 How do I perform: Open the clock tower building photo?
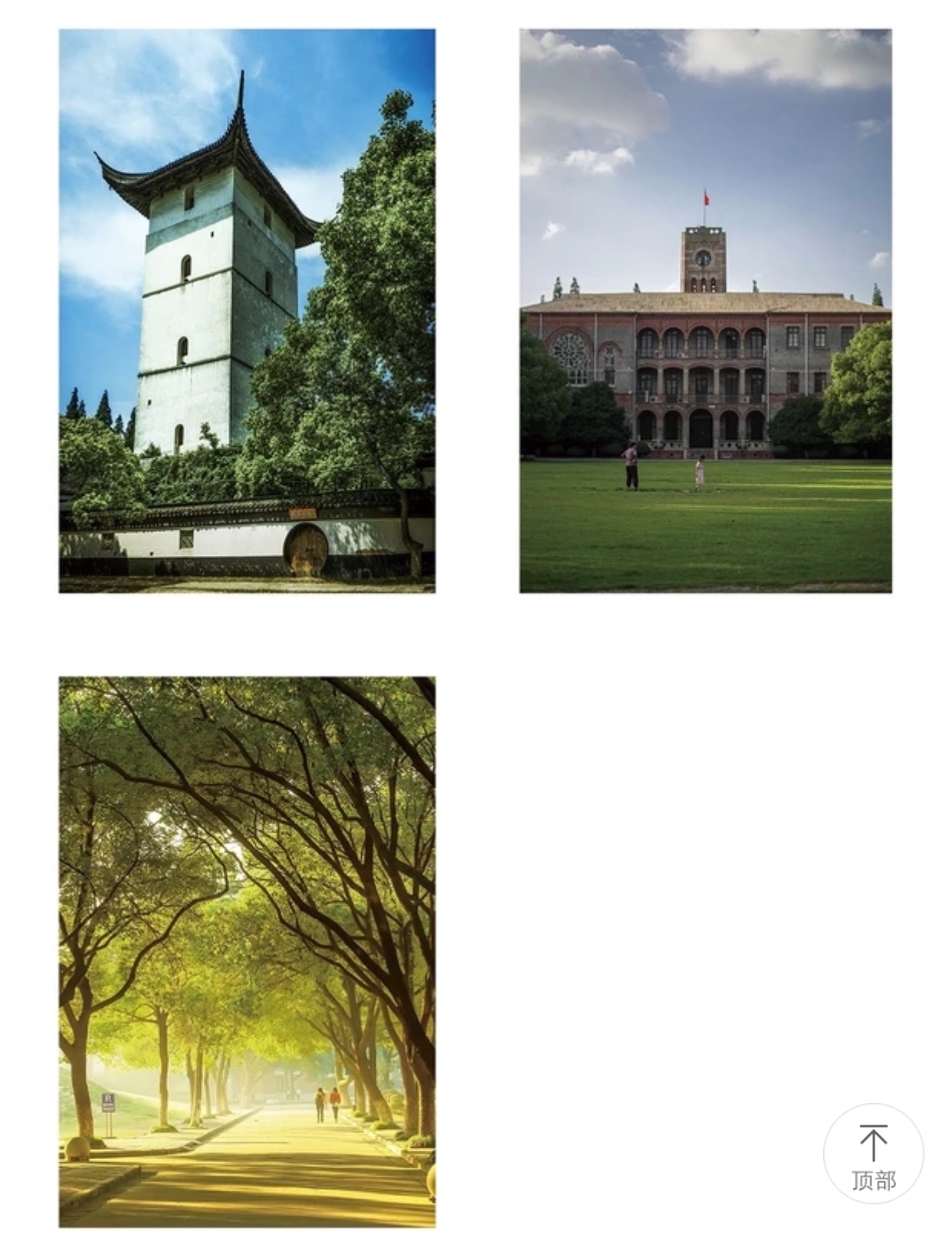[x=705, y=310]
